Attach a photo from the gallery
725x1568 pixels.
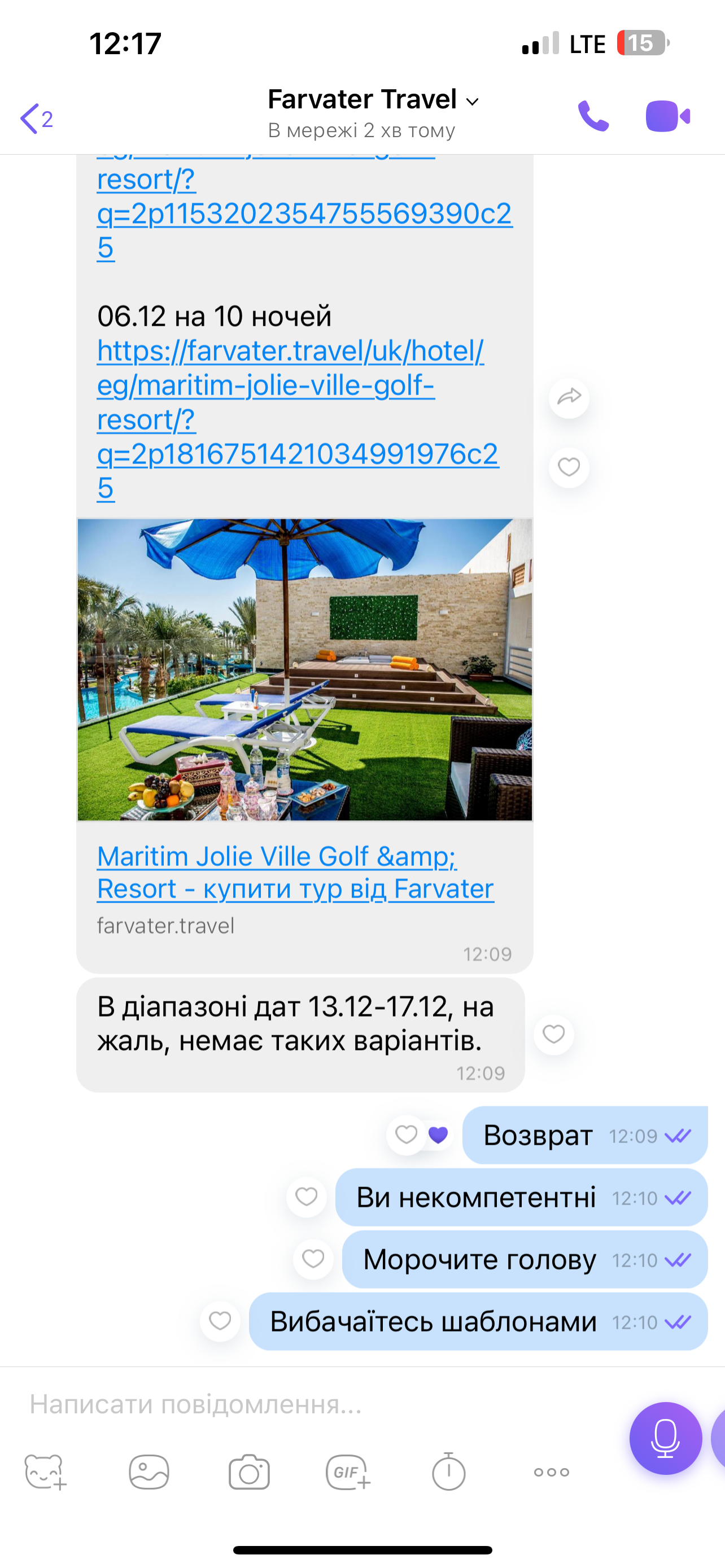(x=149, y=1473)
